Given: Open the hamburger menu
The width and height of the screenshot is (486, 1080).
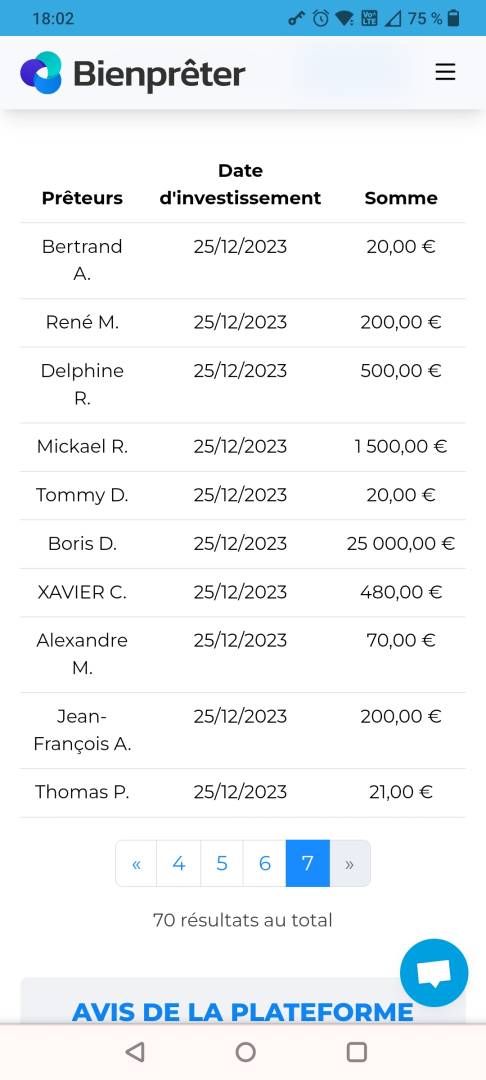Looking at the screenshot, I should click(445, 72).
